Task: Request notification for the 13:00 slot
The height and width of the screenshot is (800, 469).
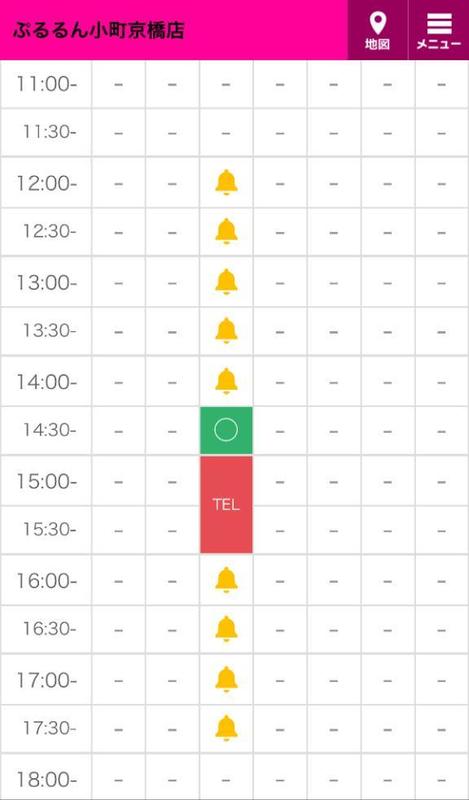Action: click(226, 282)
